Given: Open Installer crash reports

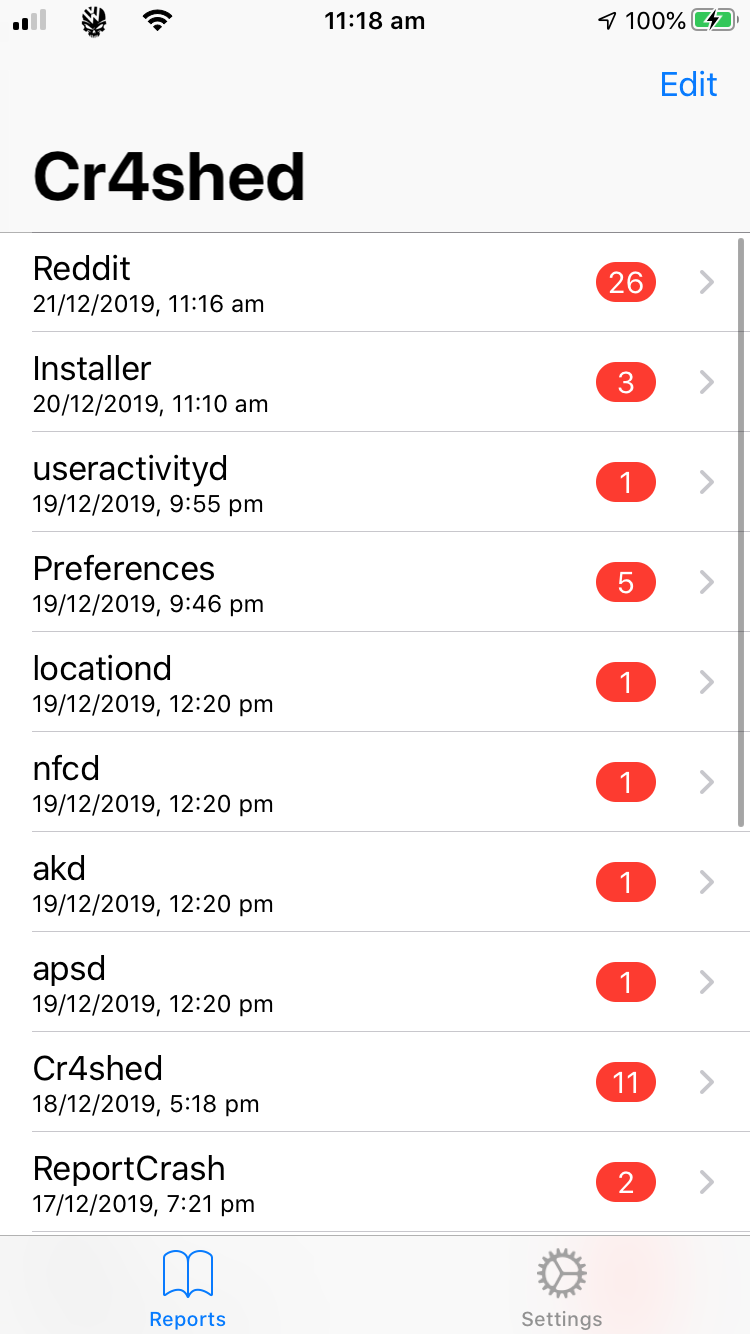Looking at the screenshot, I should pos(375,382).
